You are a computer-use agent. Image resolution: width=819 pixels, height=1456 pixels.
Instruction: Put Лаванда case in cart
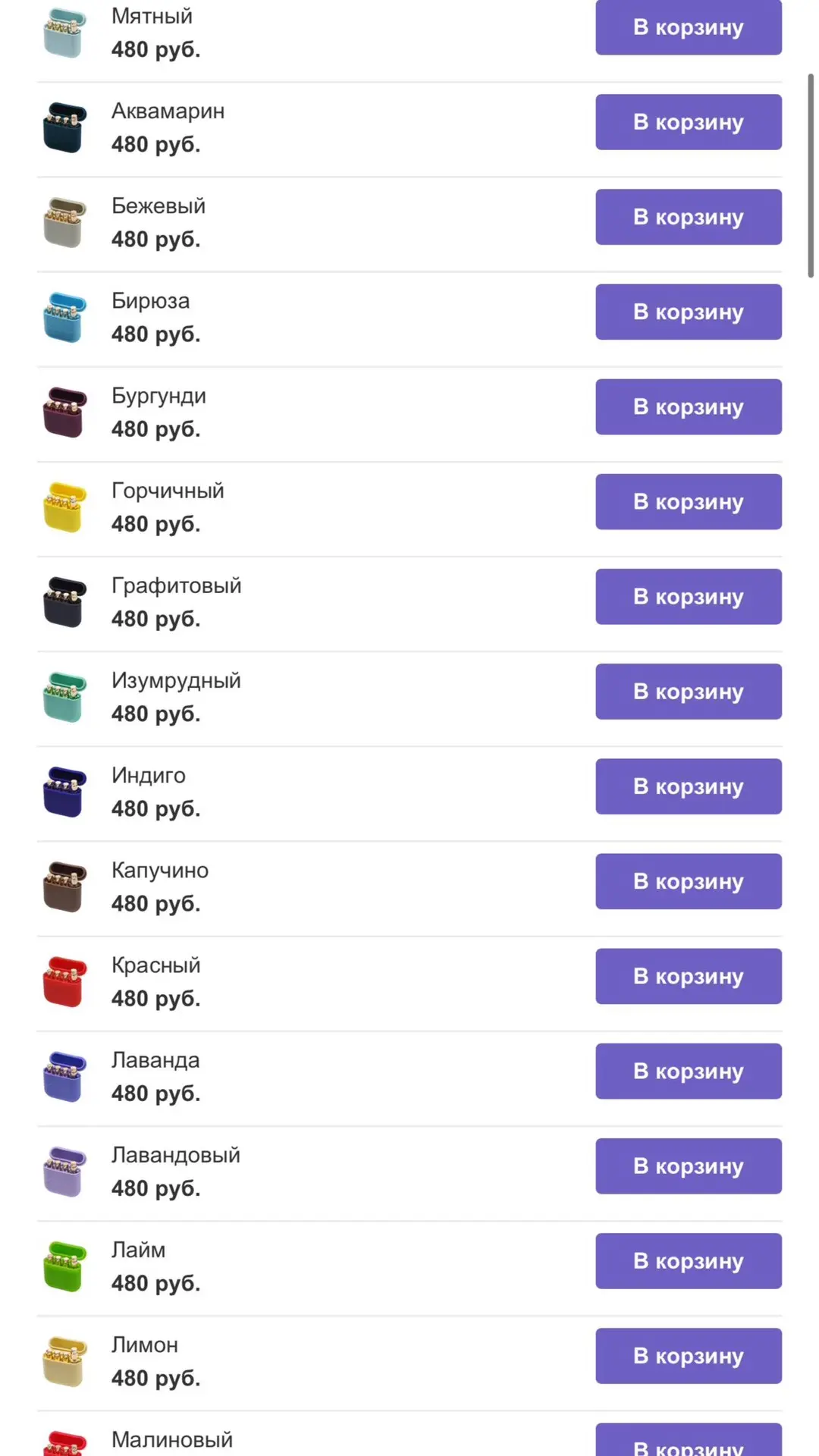click(689, 1071)
